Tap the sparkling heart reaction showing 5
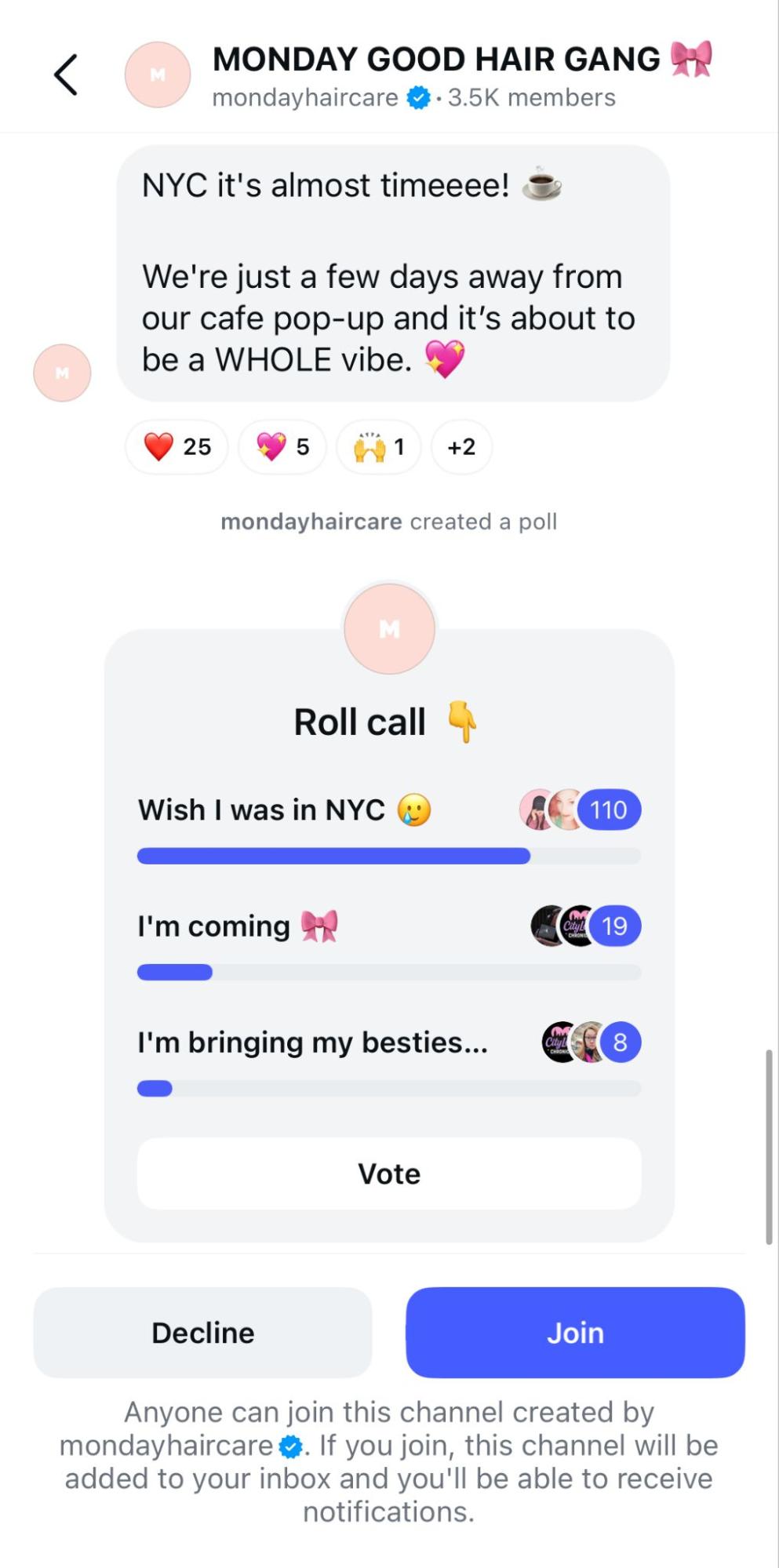 click(x=282, y=446)
